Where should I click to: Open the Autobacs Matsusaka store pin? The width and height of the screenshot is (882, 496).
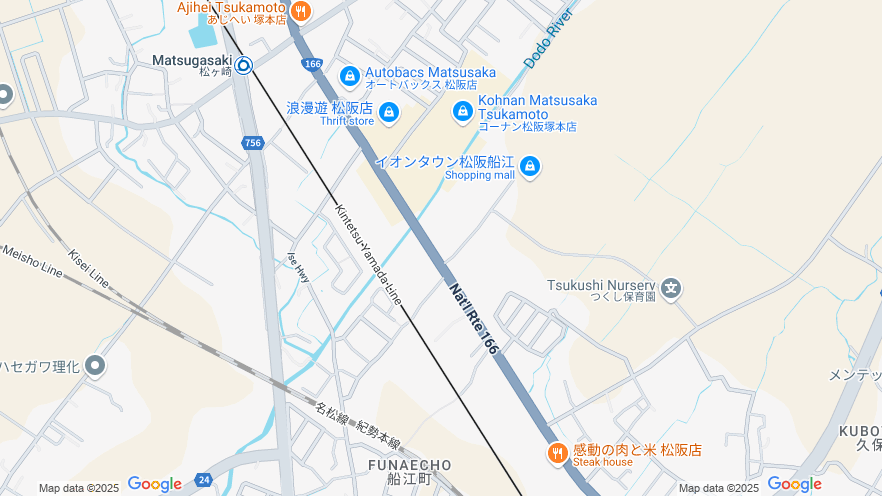tap(349, 76)
